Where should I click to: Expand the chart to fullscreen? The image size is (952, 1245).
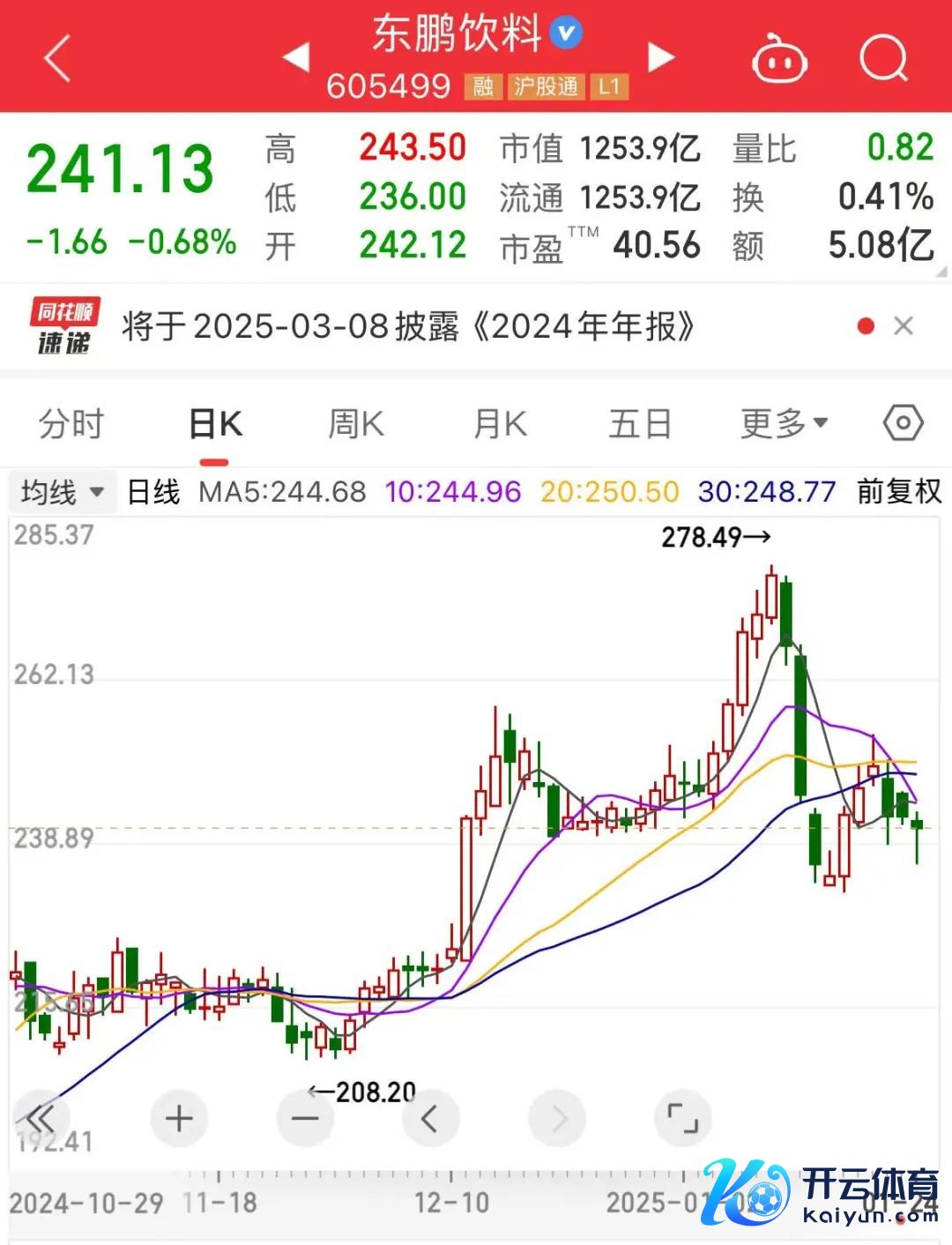tap(682, 1119)
